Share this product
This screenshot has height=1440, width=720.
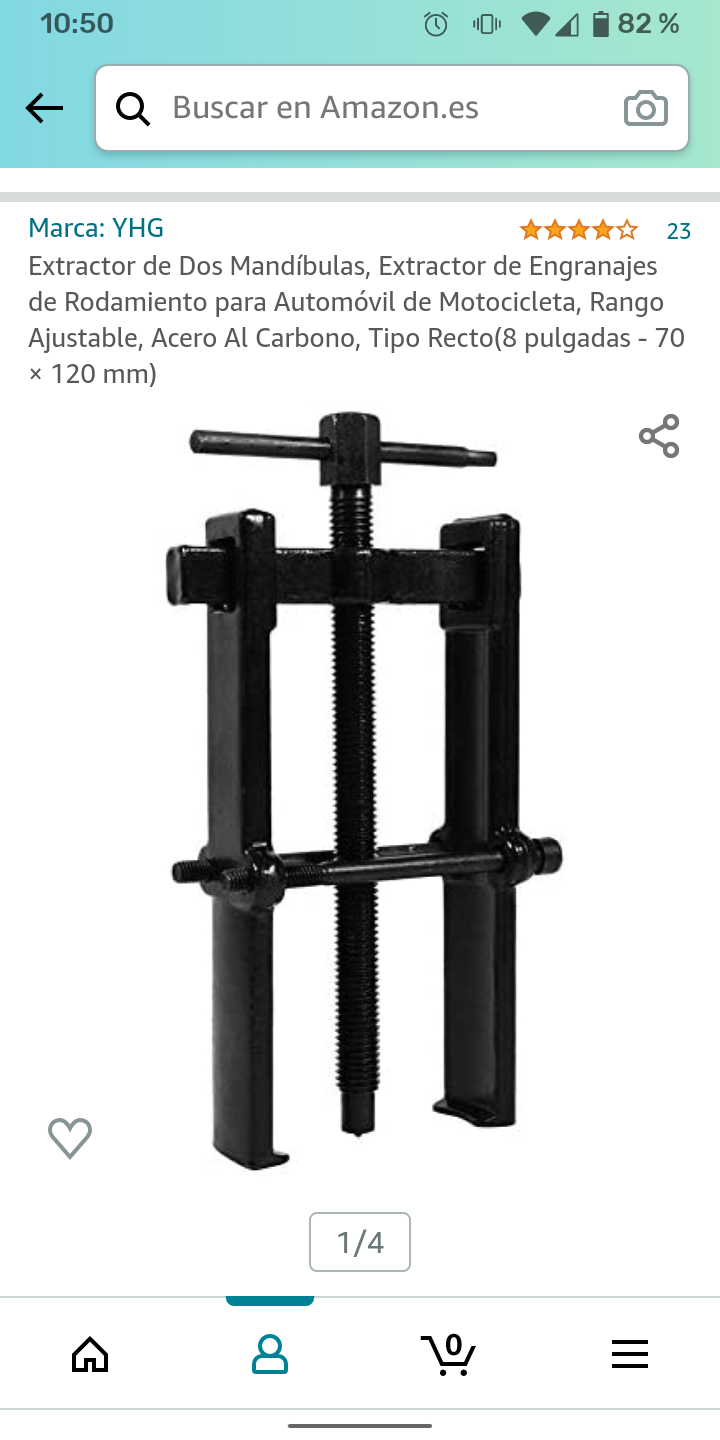tap(659, 436)
